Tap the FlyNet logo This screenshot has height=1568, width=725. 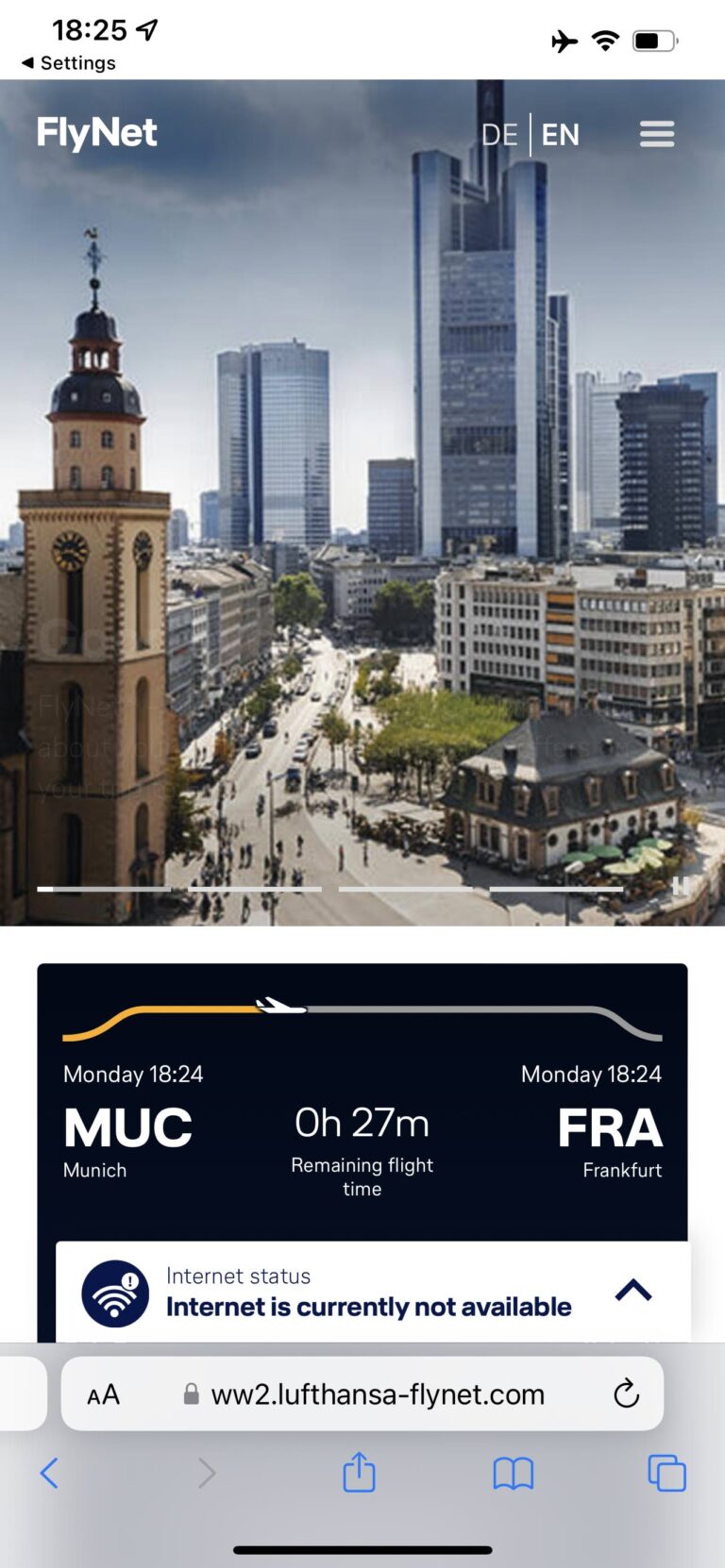point(97,133)
